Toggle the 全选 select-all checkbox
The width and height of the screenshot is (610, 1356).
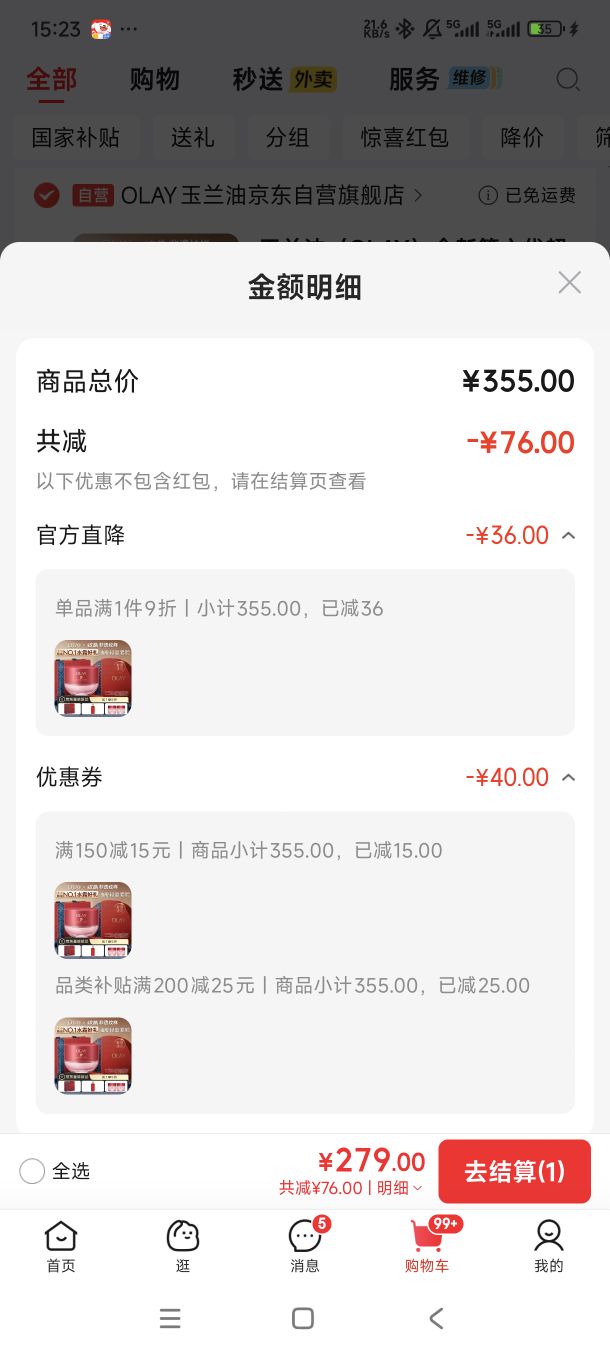[32, 1171]
